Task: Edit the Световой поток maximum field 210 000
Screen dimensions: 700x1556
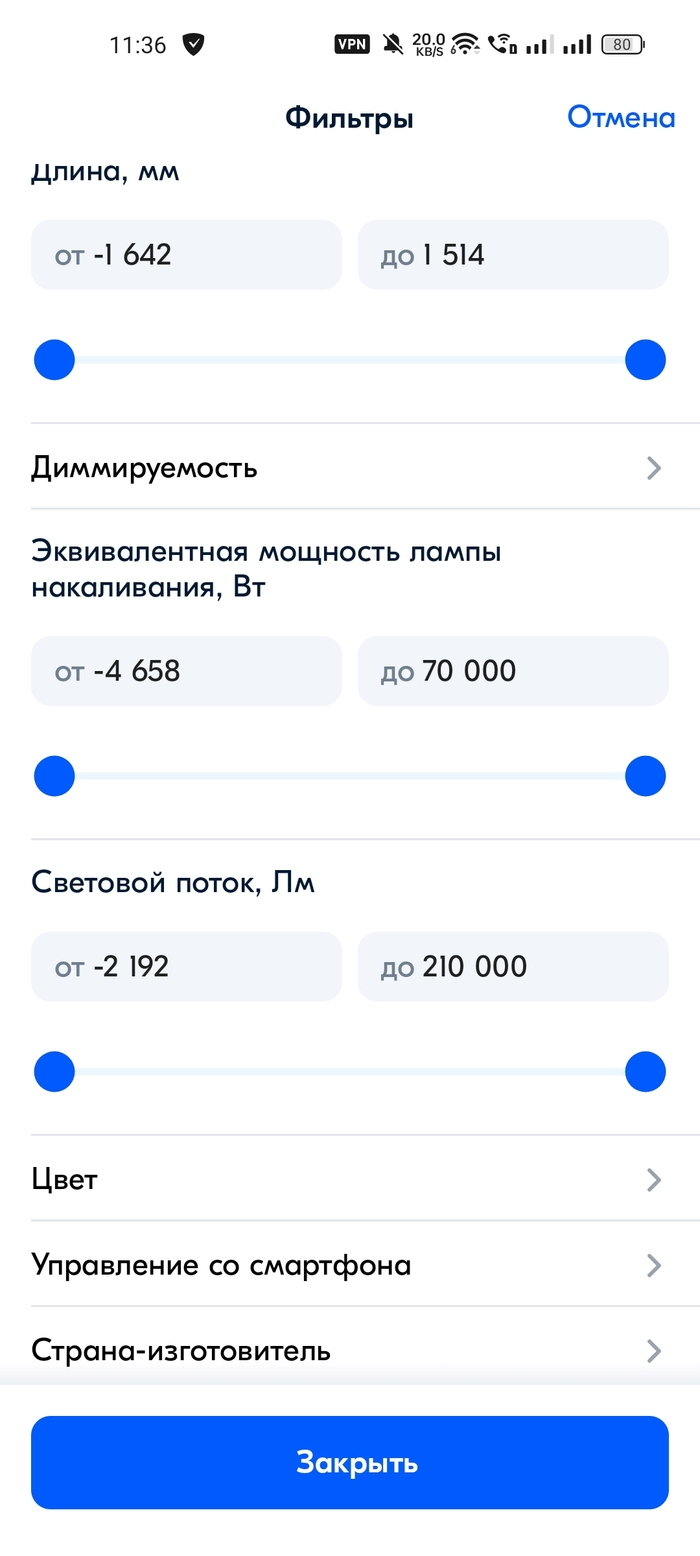Action: point(512,967)
